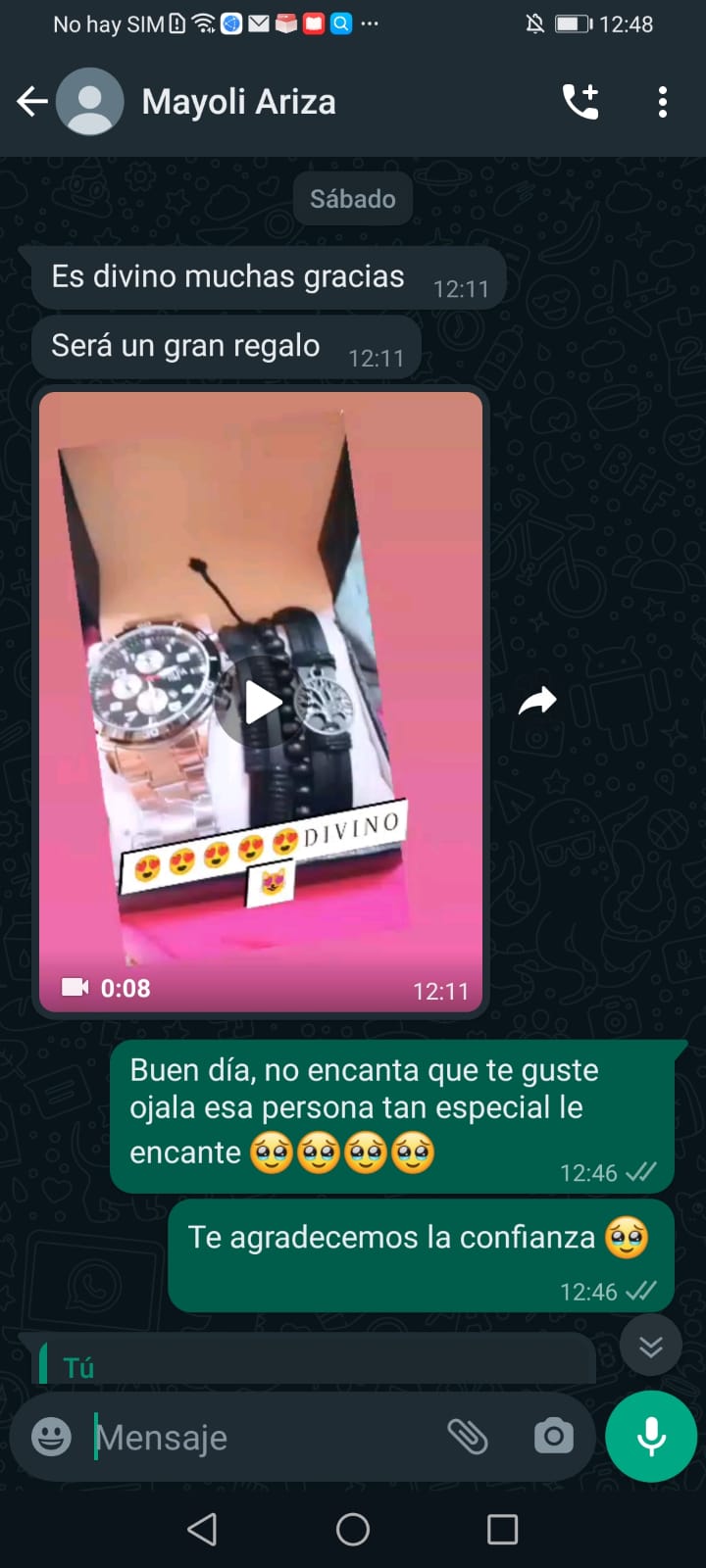Open recent apps from navigation bar
Screen dimensions: 706x1568
tap(502, 1529)
